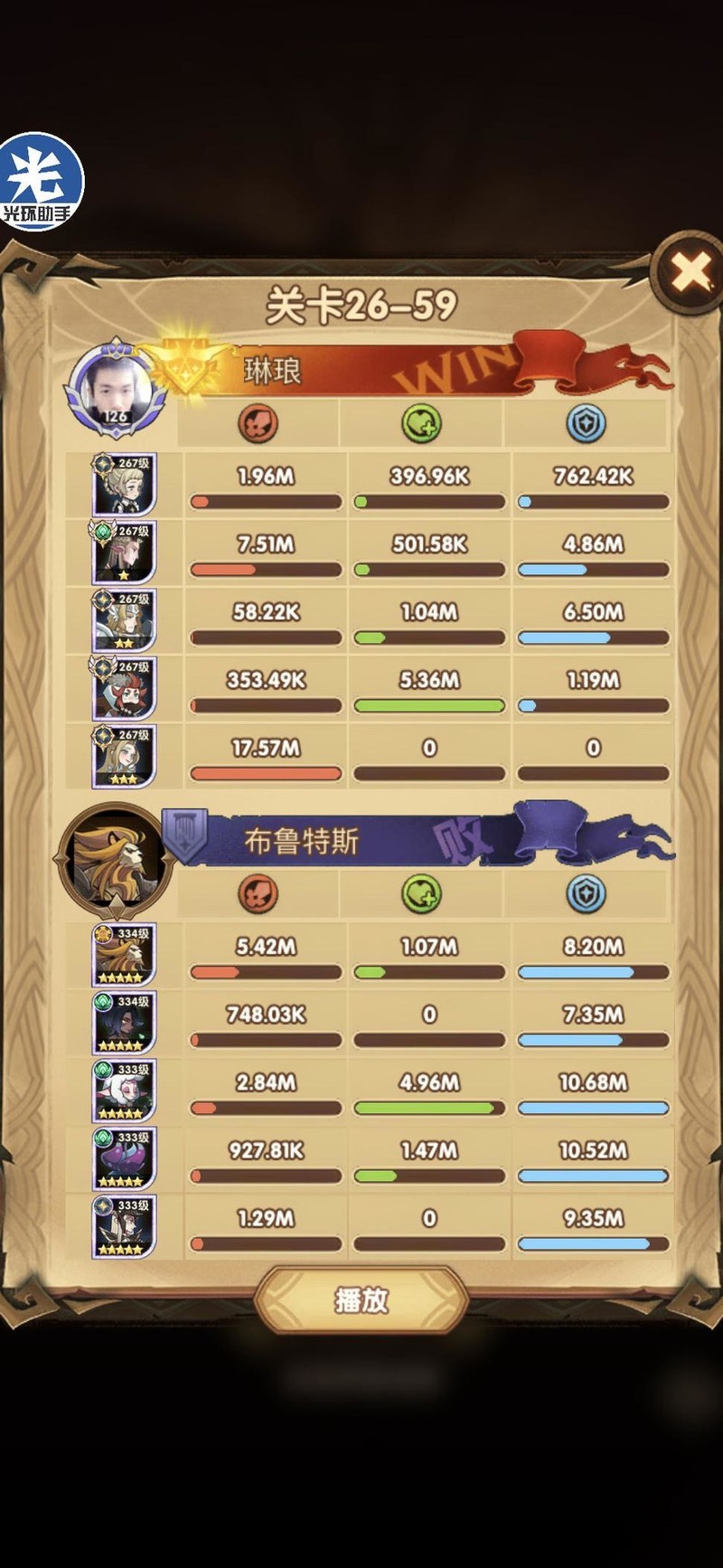Close the battle statistics dialog
The image size is (723, 1568).
(x=691, y=270)
